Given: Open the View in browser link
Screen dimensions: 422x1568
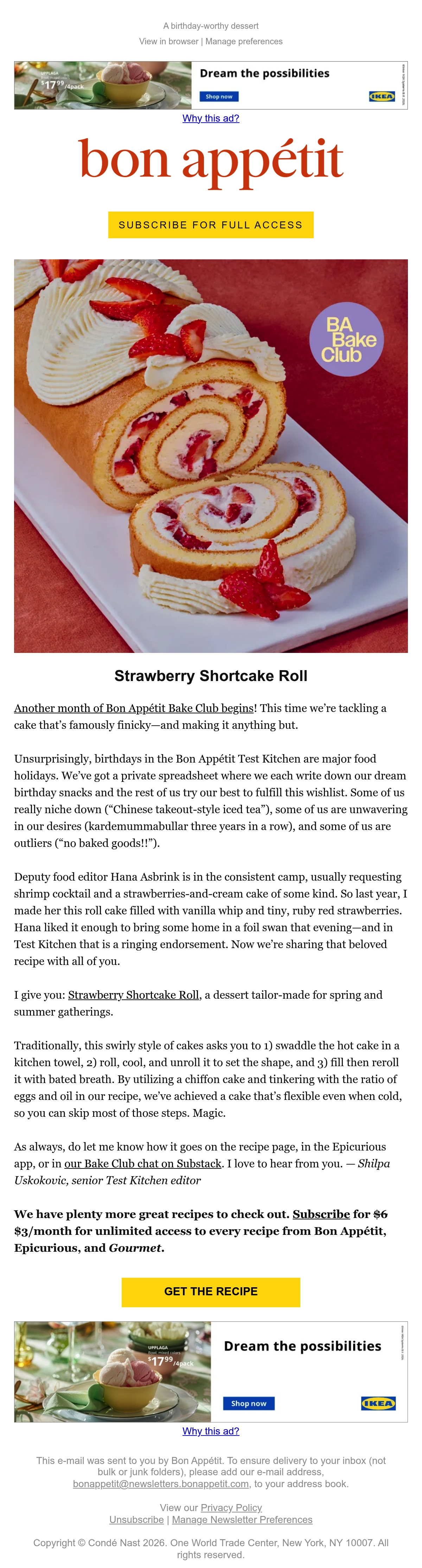Looking at the screenshot, I should [169, 41].
